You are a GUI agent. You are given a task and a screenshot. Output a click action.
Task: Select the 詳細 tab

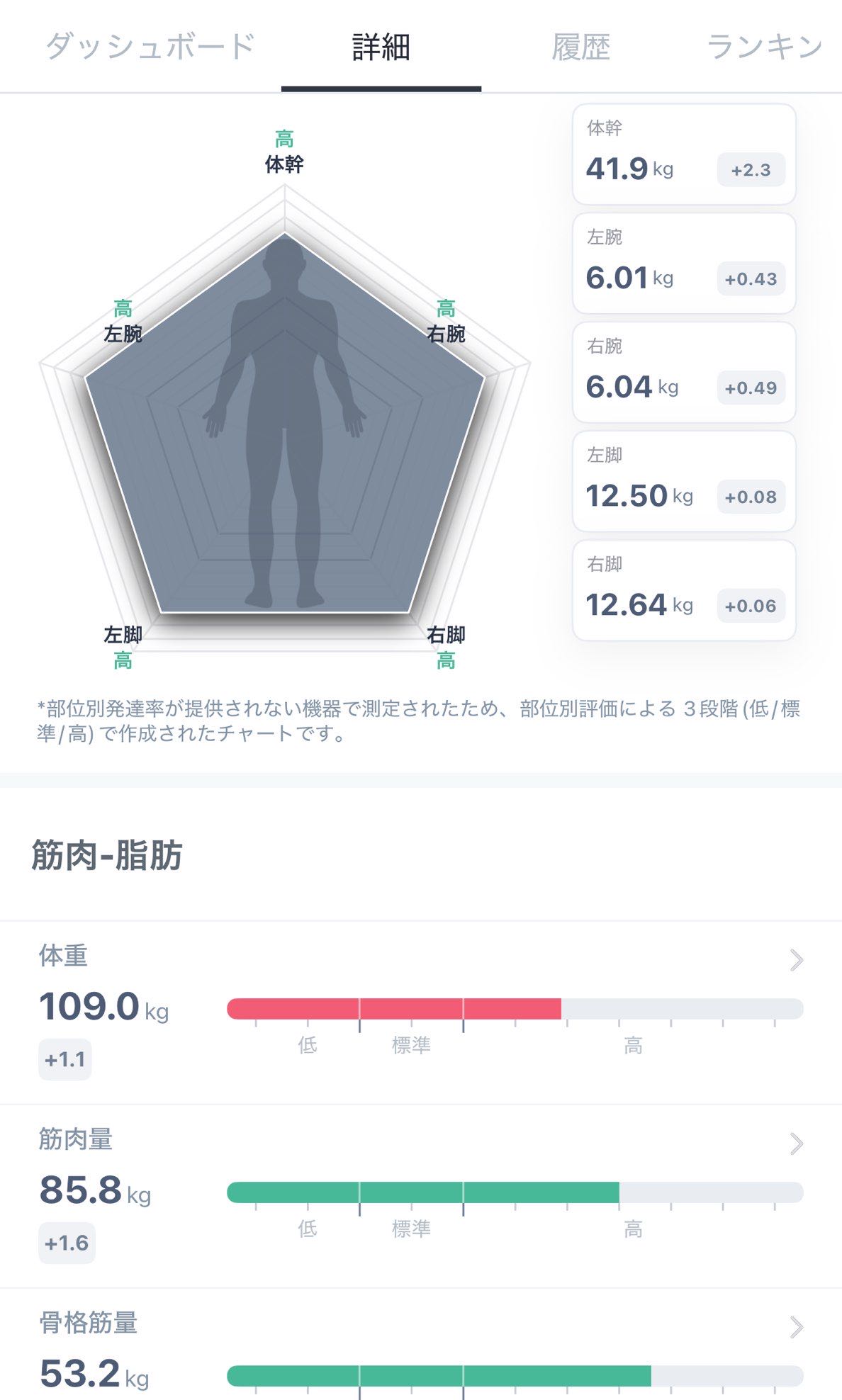tap(381, 47)
